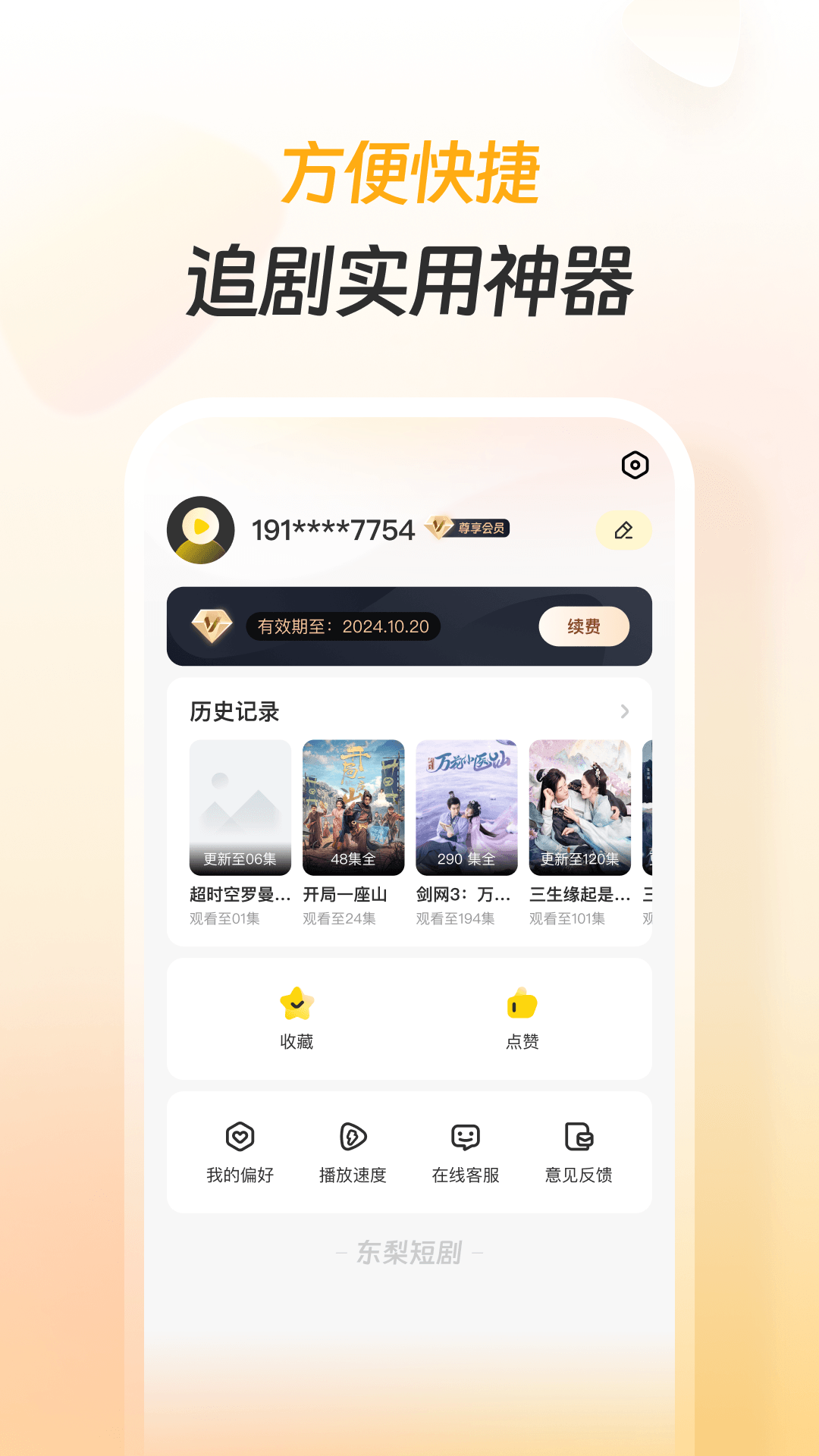Tap the 191****7754 account number
The height and width of the screenshot is (1456, 819).
click(334, 531)
